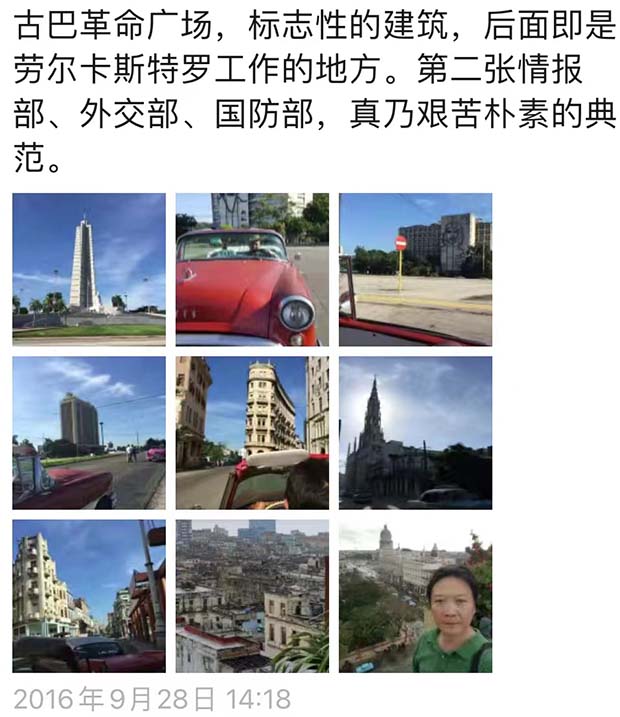Open the photo of the tall white monument tower
Image resolution: width=620 pixels, height=717 pixels.
click(89, 269)
